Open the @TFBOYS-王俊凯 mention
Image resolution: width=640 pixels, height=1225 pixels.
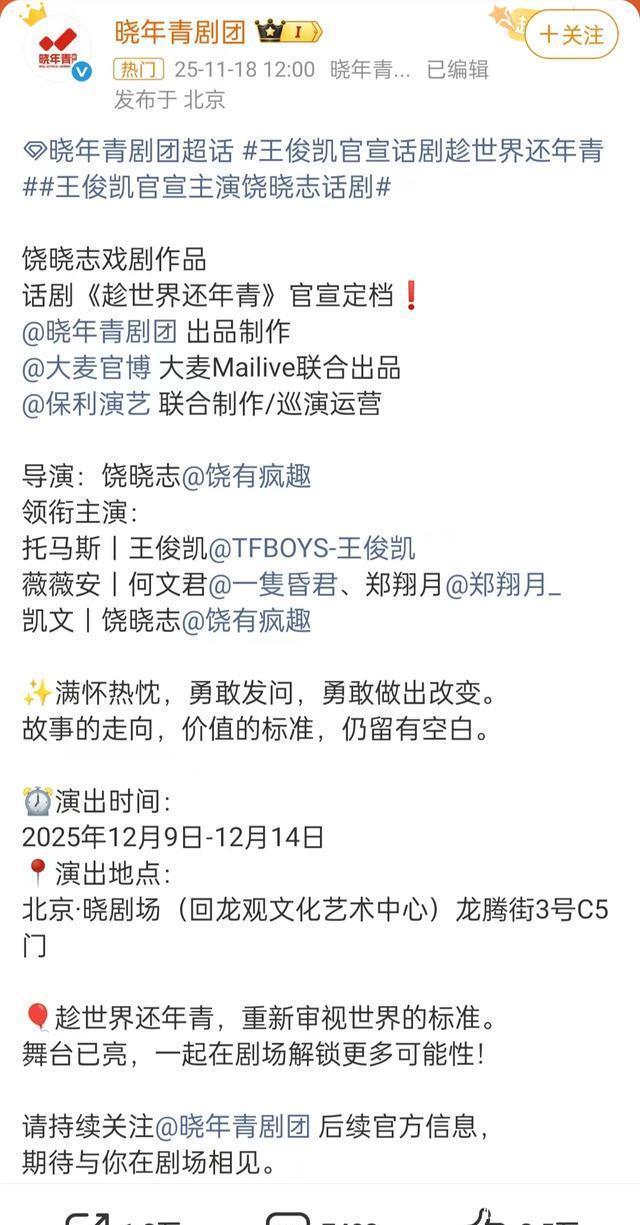point(310,547)
